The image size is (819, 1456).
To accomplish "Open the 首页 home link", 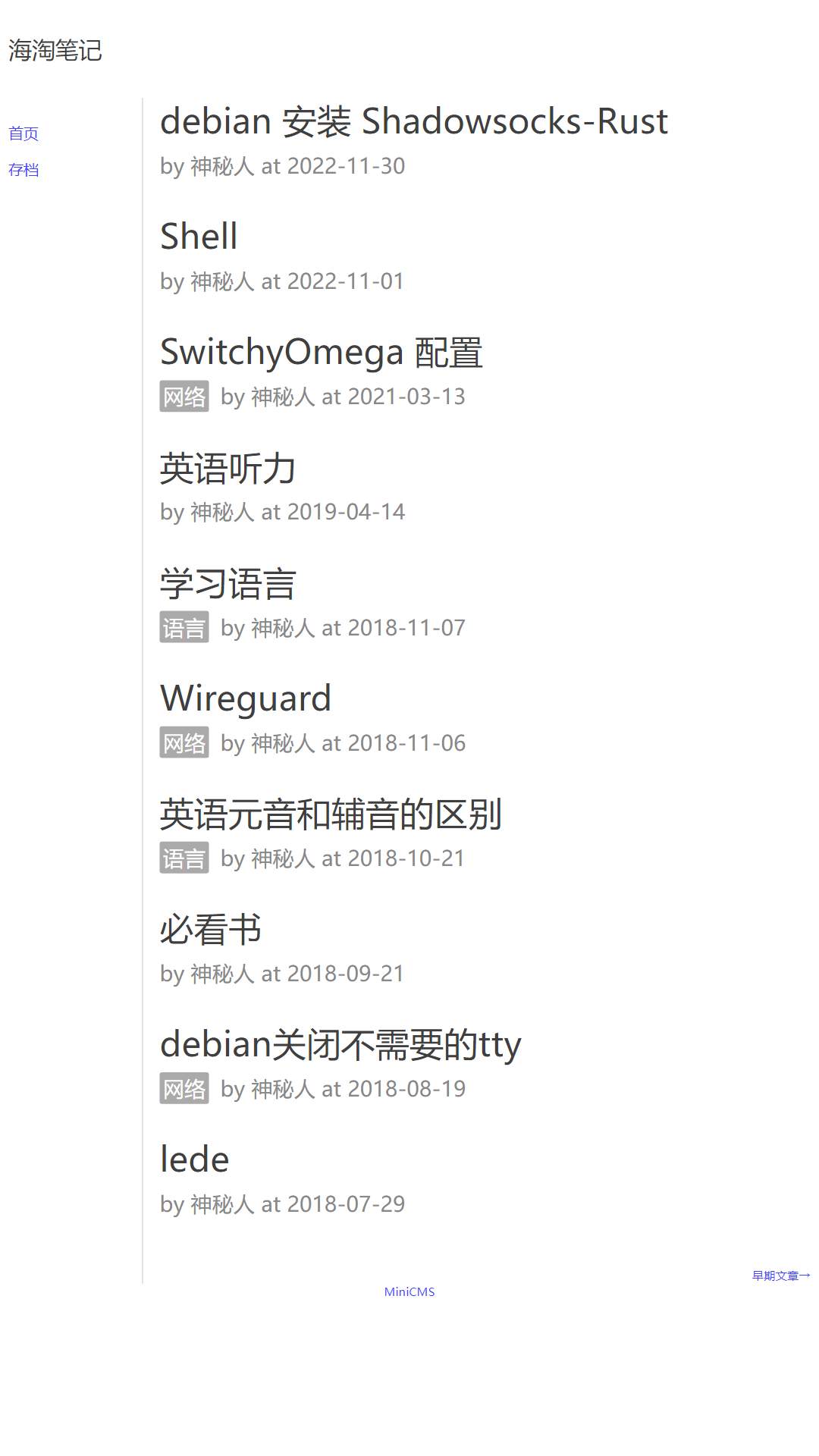I will pyautogui.click(x=24, y=133).
